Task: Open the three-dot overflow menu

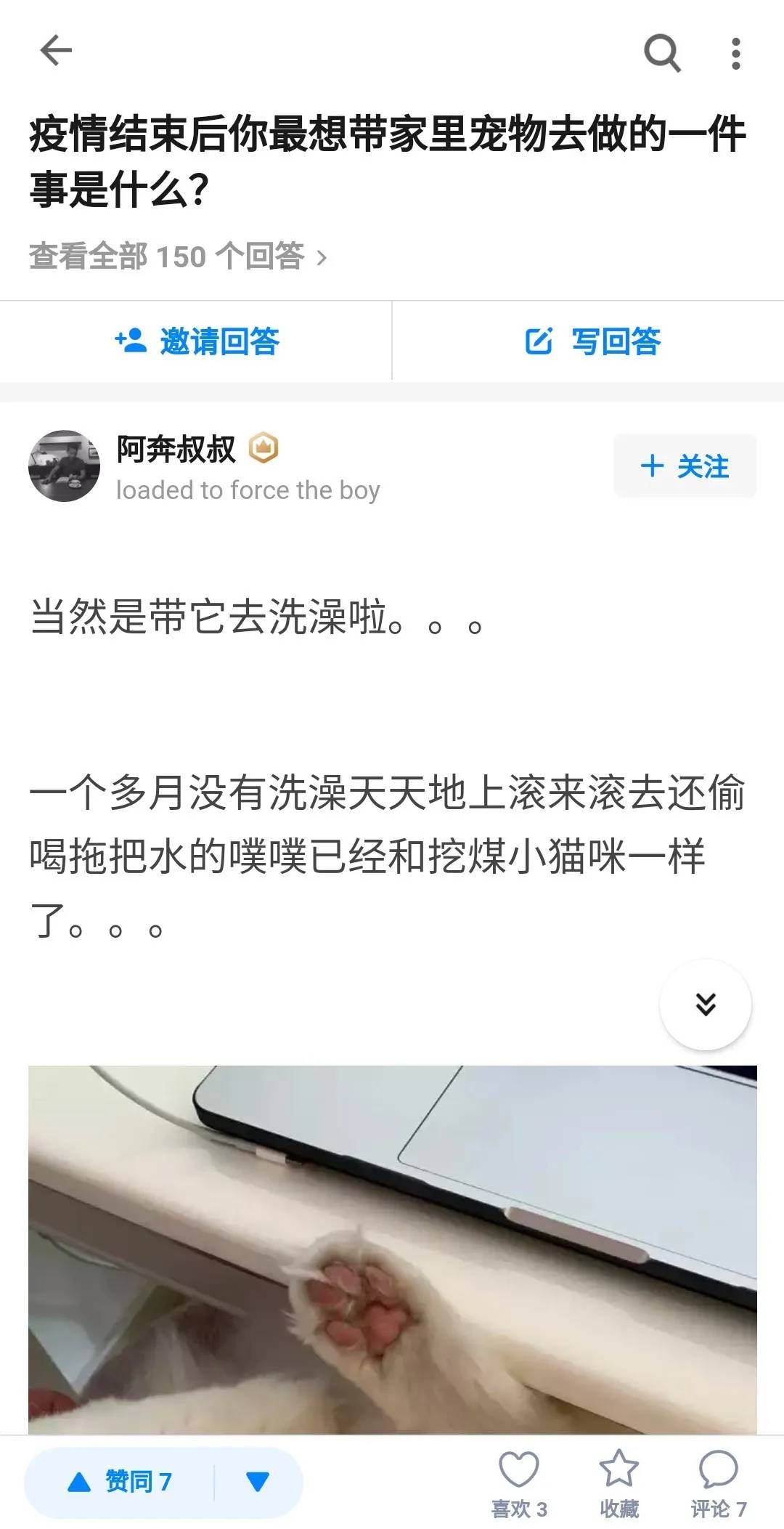Action: 736,54
